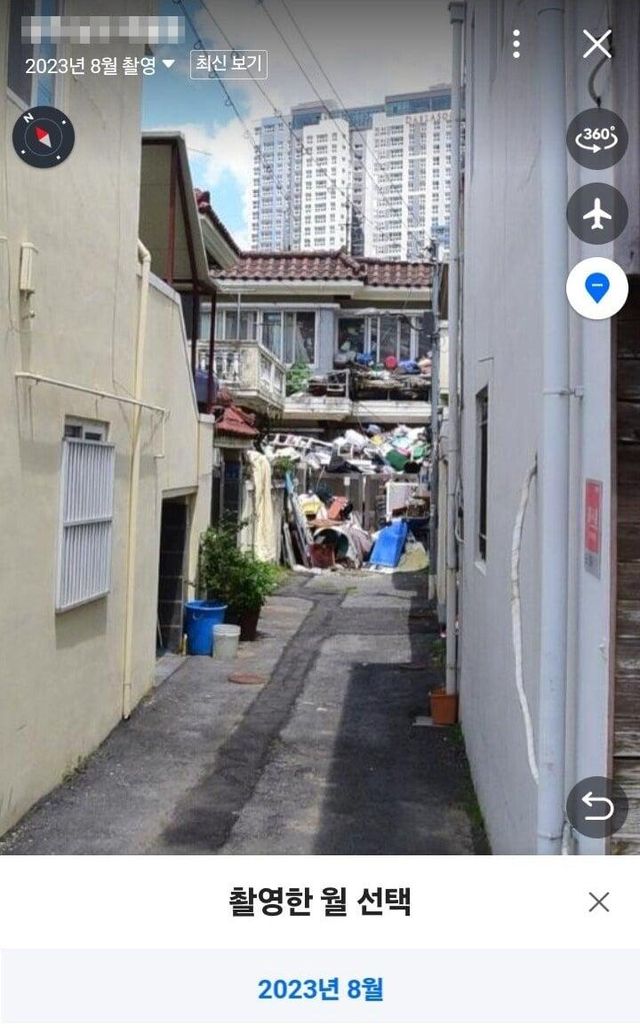The width and height of the screenshot is (640, 1028).
Task: Open the 2023년 8월 촬영 date dropdown
Action: [100, 65]
